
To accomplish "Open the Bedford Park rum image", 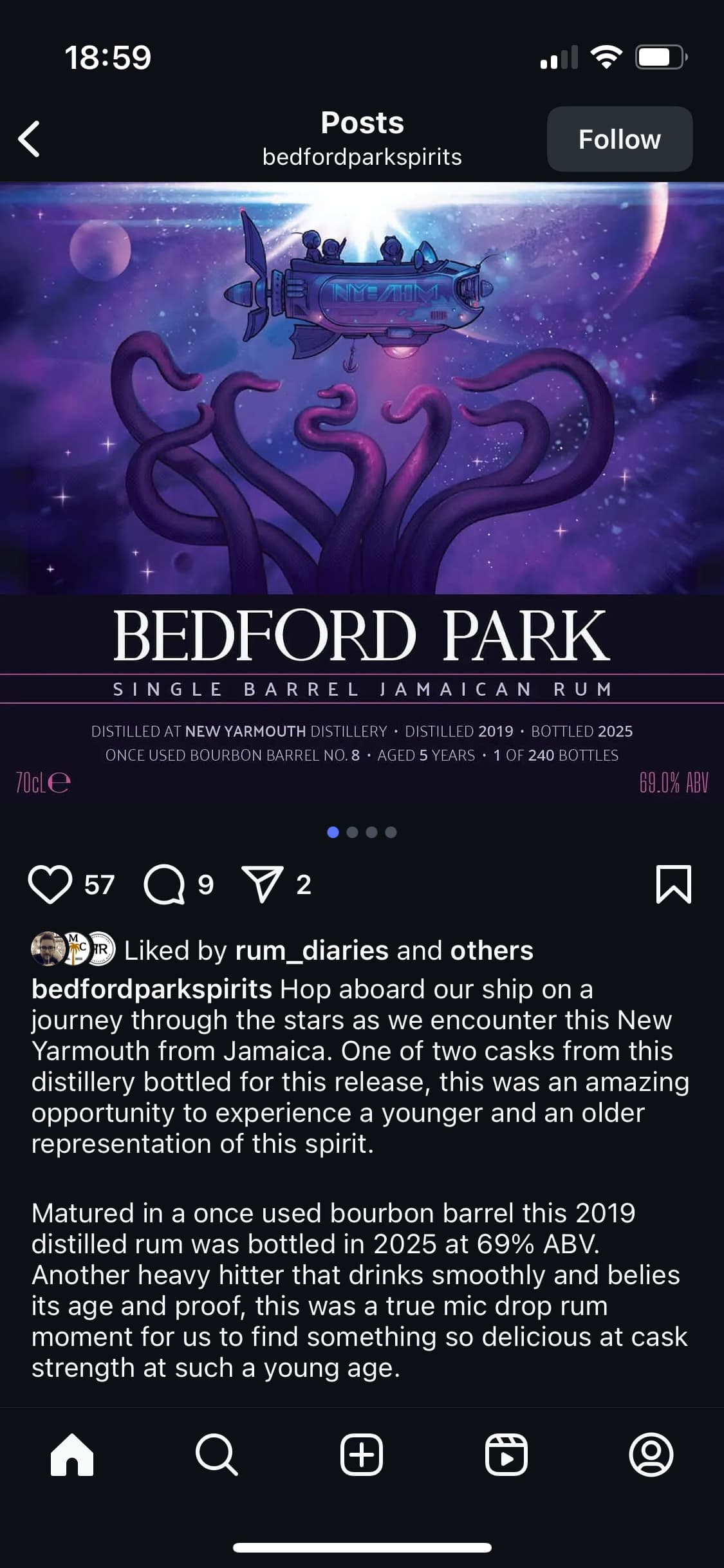I will pyautogui.click(x=362, y=492).
